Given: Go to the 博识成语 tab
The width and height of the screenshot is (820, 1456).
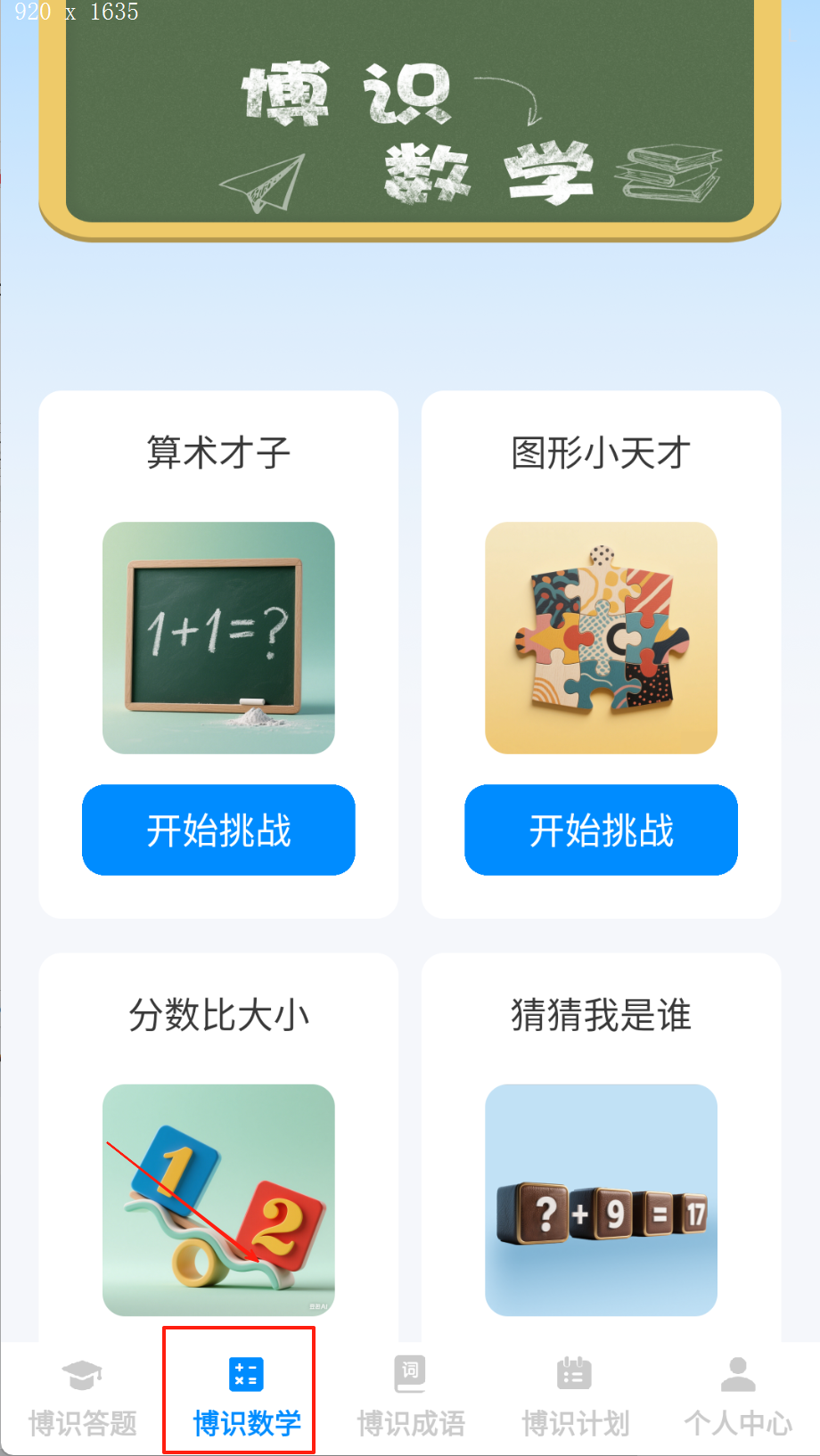Looking at the screenshot, I should click(x=410, y=1396).
